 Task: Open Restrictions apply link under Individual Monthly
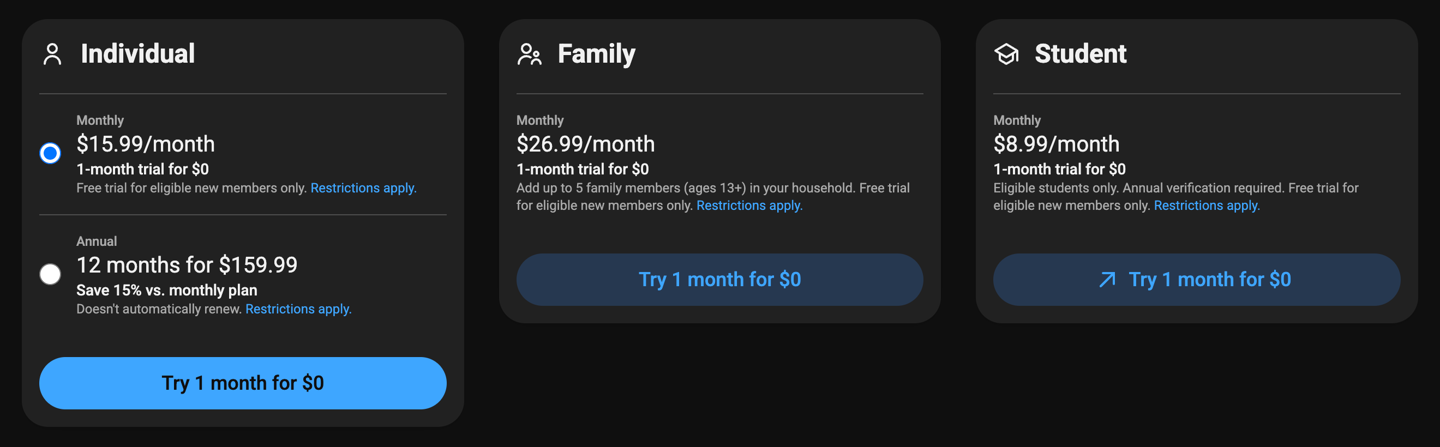(x=363, y=188)
